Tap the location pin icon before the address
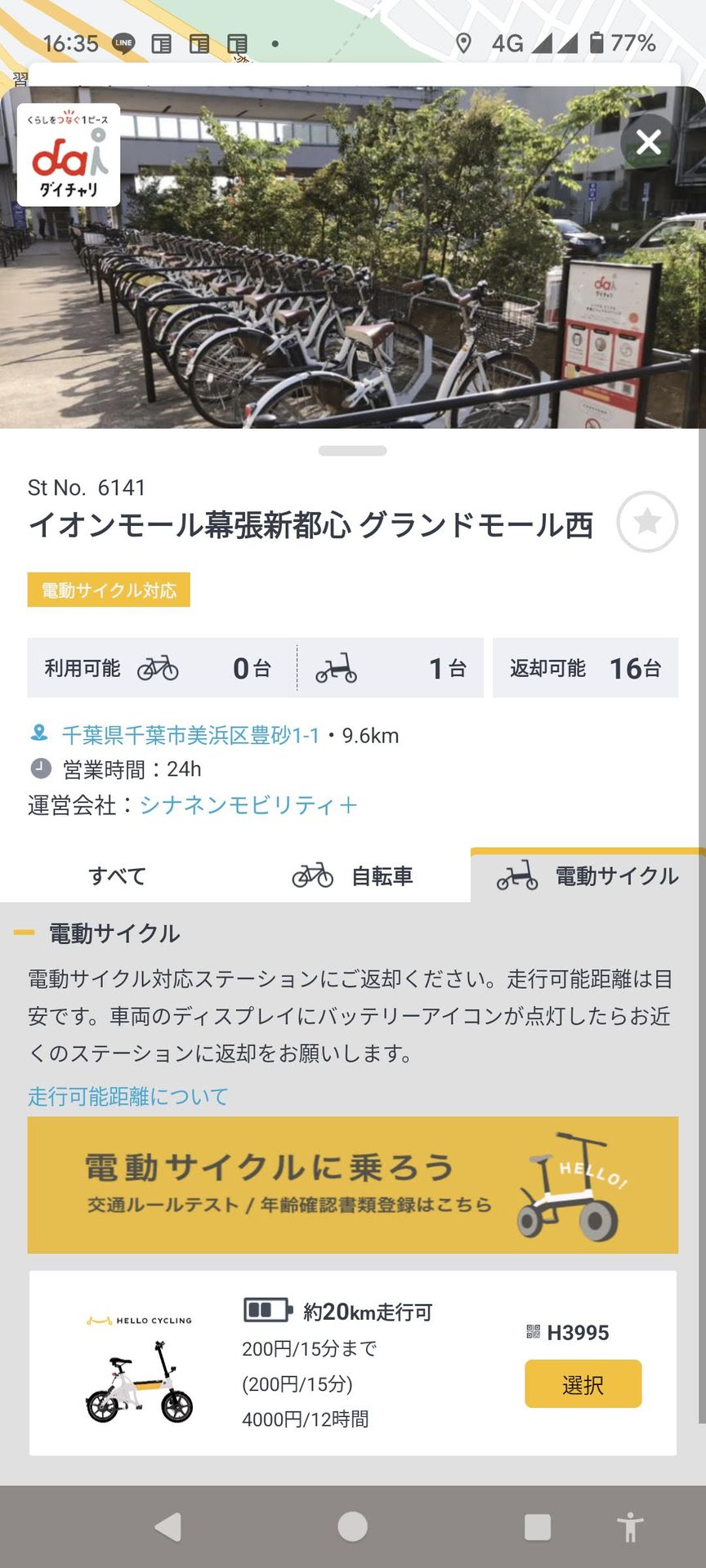The image size is (706, 1568). [38, 733]
